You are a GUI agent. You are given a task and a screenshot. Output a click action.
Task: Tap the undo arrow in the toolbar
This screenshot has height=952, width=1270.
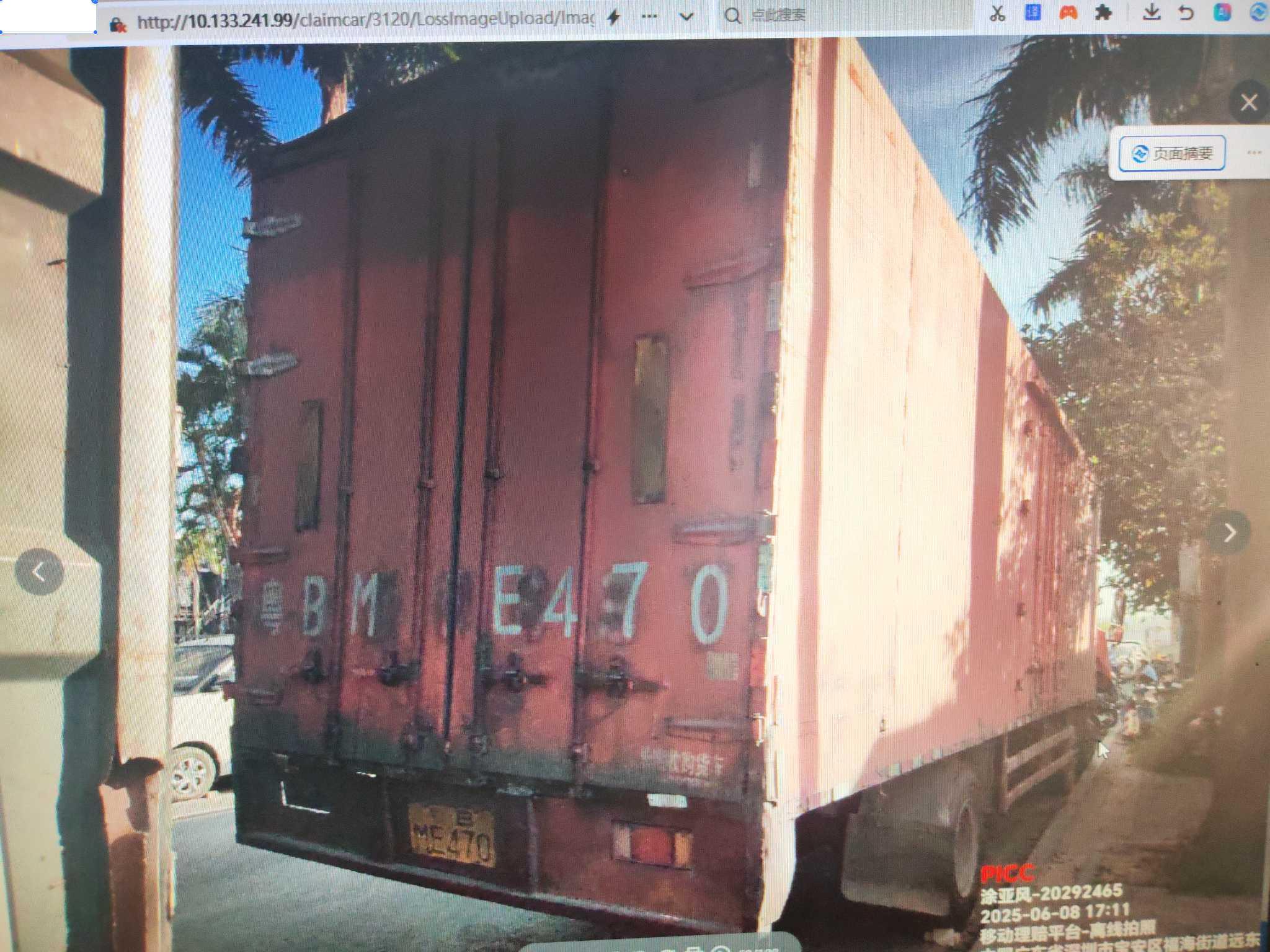1186,12
